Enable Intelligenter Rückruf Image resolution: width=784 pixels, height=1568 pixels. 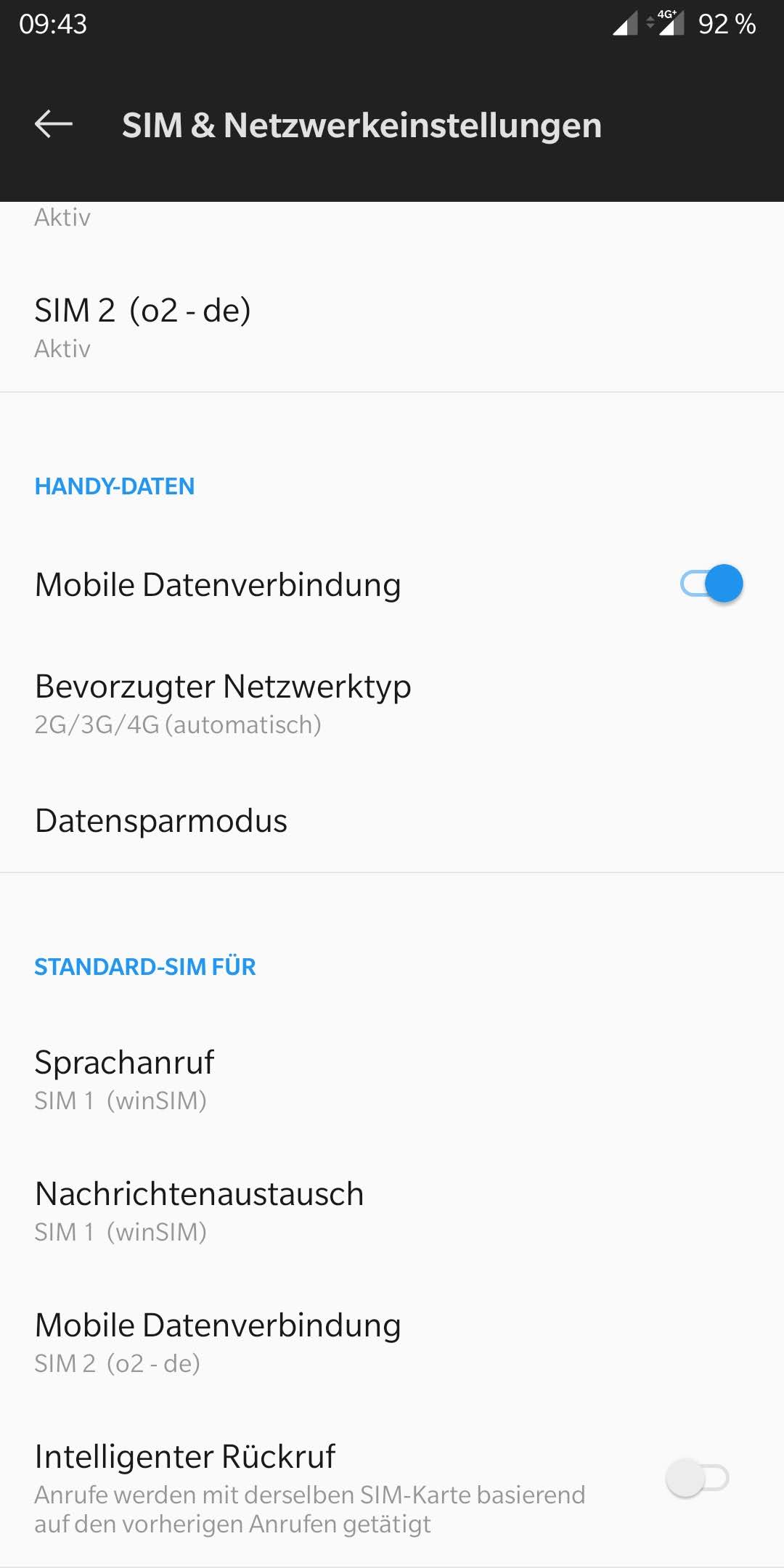coord(697,1478)
